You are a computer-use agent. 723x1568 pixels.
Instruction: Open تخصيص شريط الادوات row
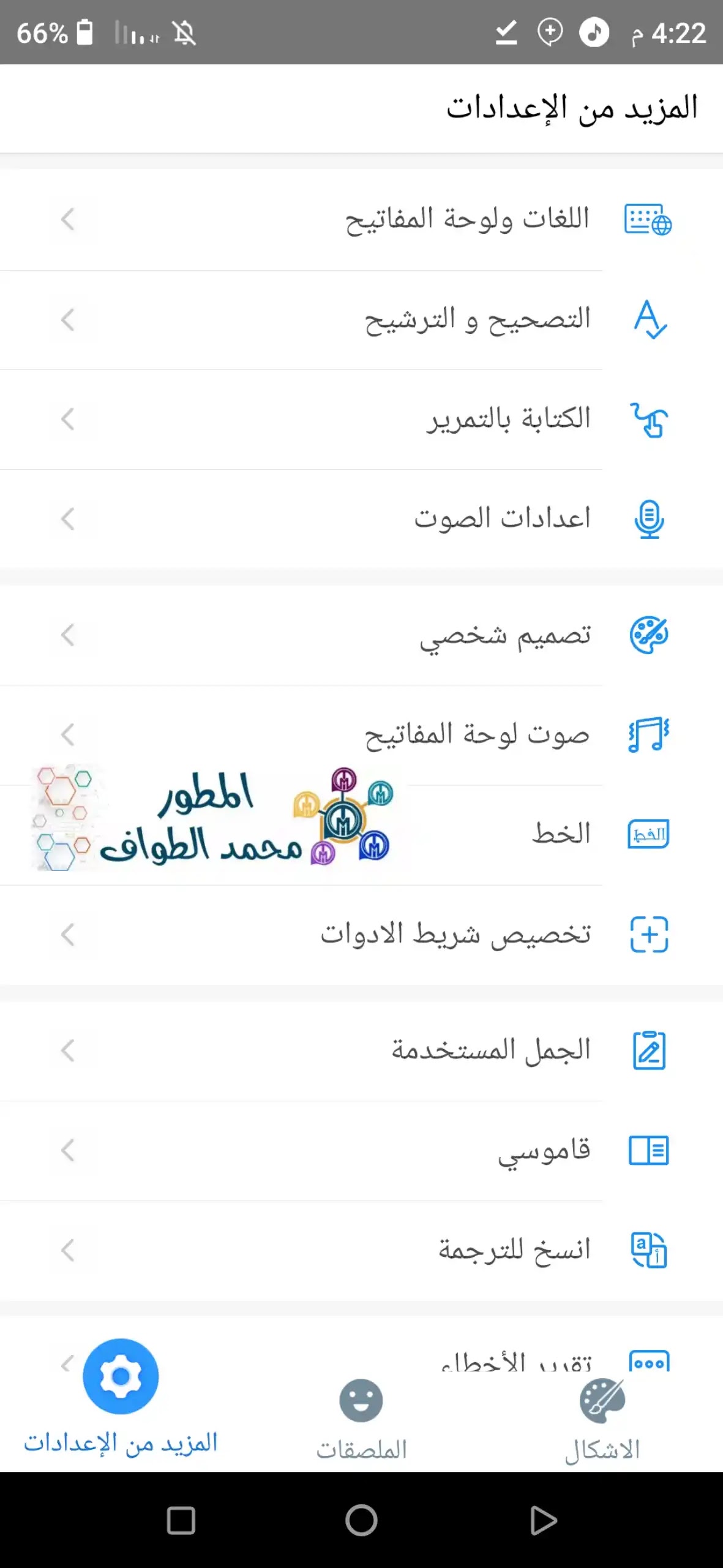pos(361,934)
